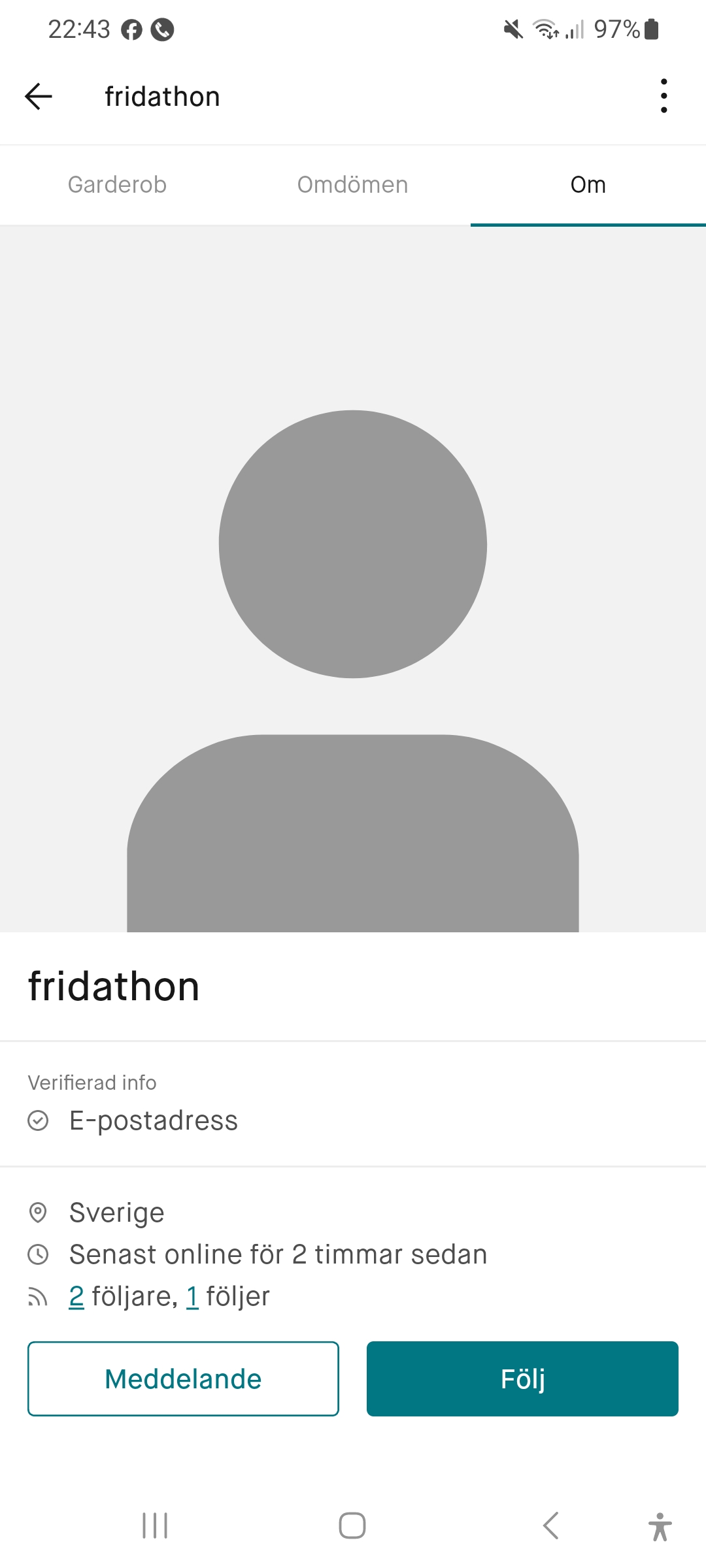Switch to the Garderob tab
Screen dimensions: 706x1568
pyautogui.click(x=118, y=185)
